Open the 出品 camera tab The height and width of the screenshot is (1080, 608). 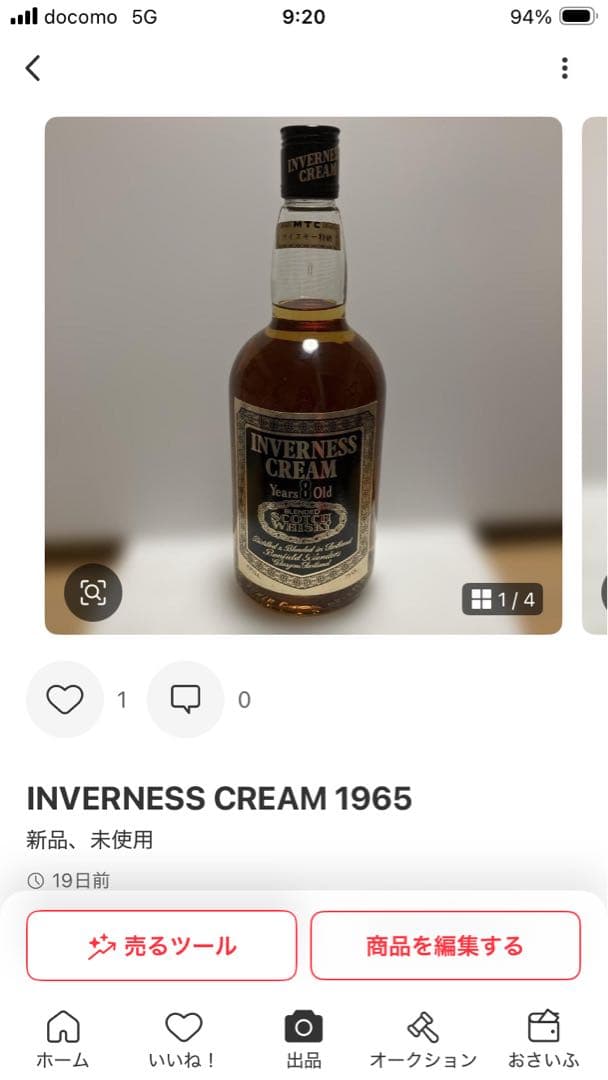pos(304,1038)
